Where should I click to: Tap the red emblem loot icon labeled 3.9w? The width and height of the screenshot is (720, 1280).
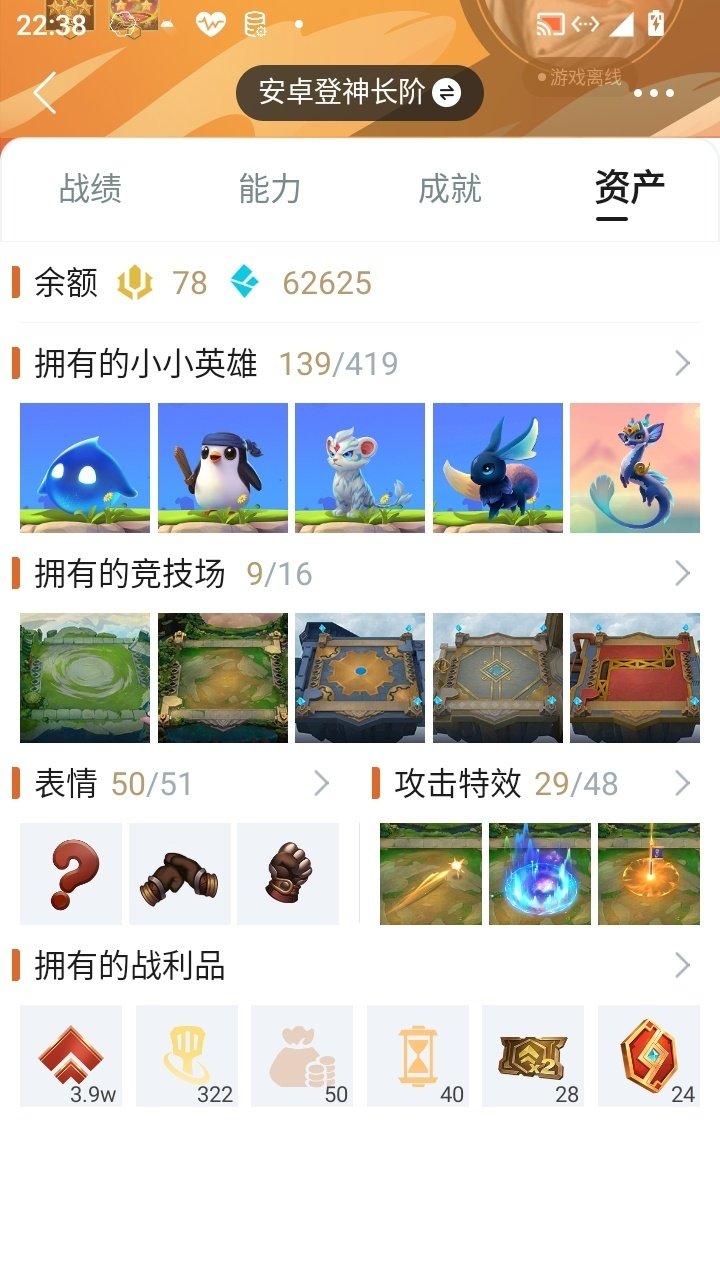70,1048
